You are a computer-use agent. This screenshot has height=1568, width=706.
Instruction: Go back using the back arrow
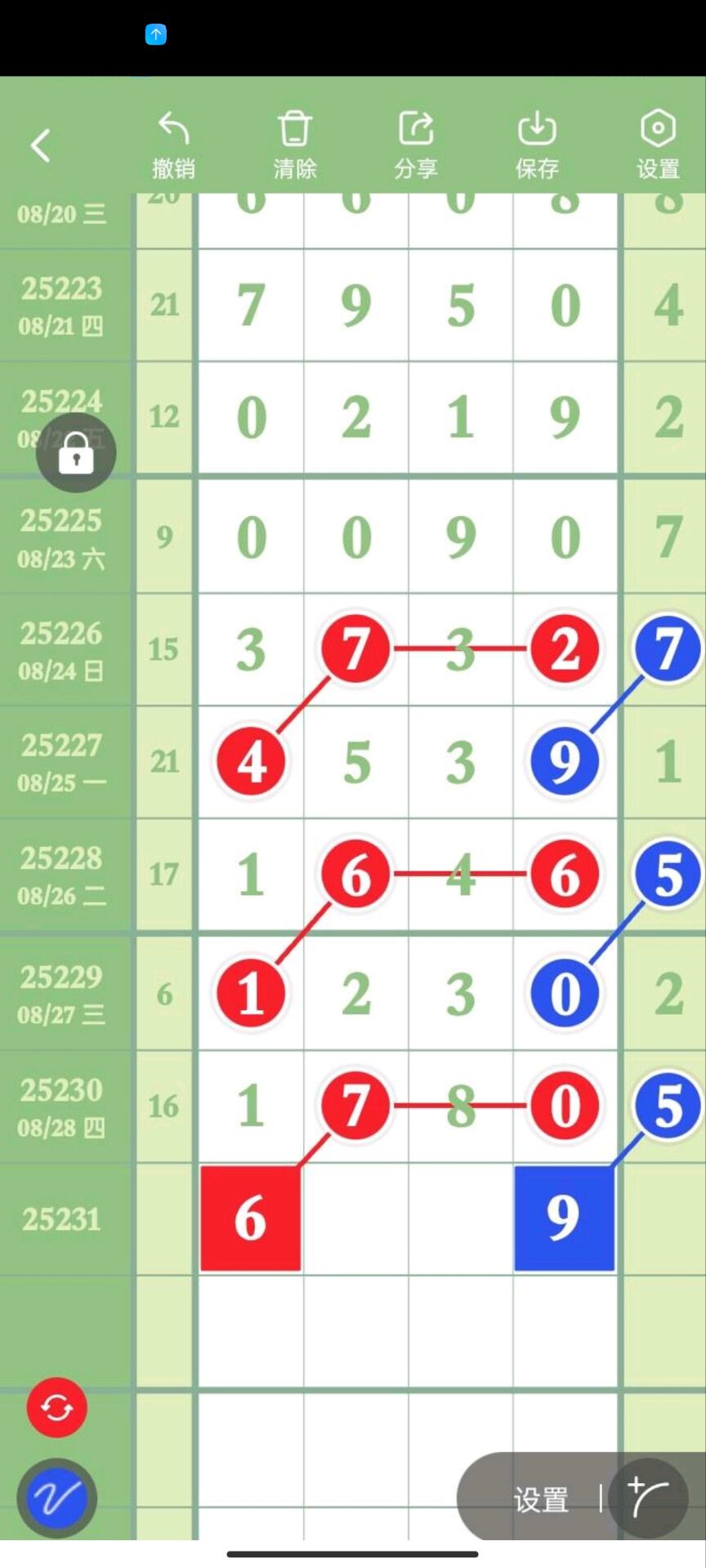(x=41, y=146)
